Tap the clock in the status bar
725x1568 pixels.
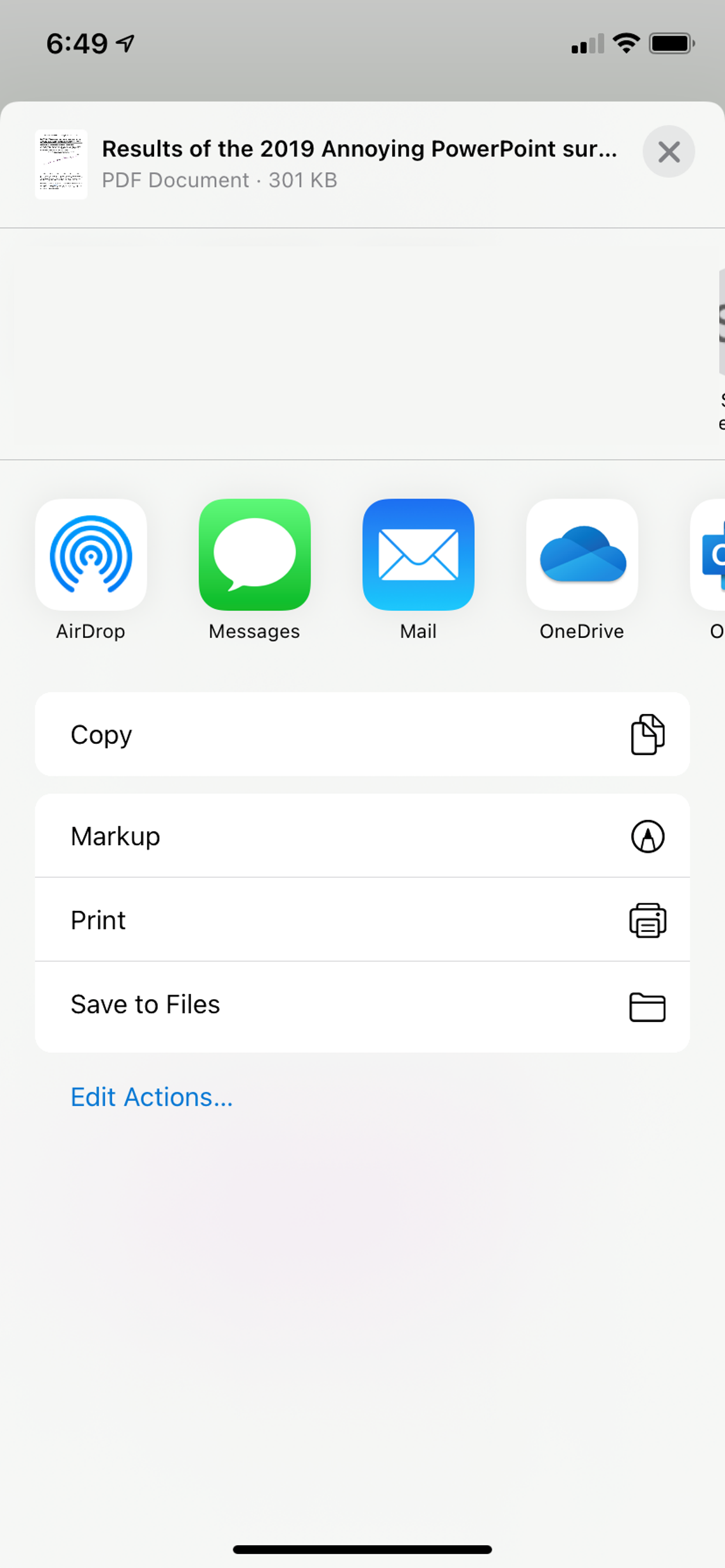(77, 42)
